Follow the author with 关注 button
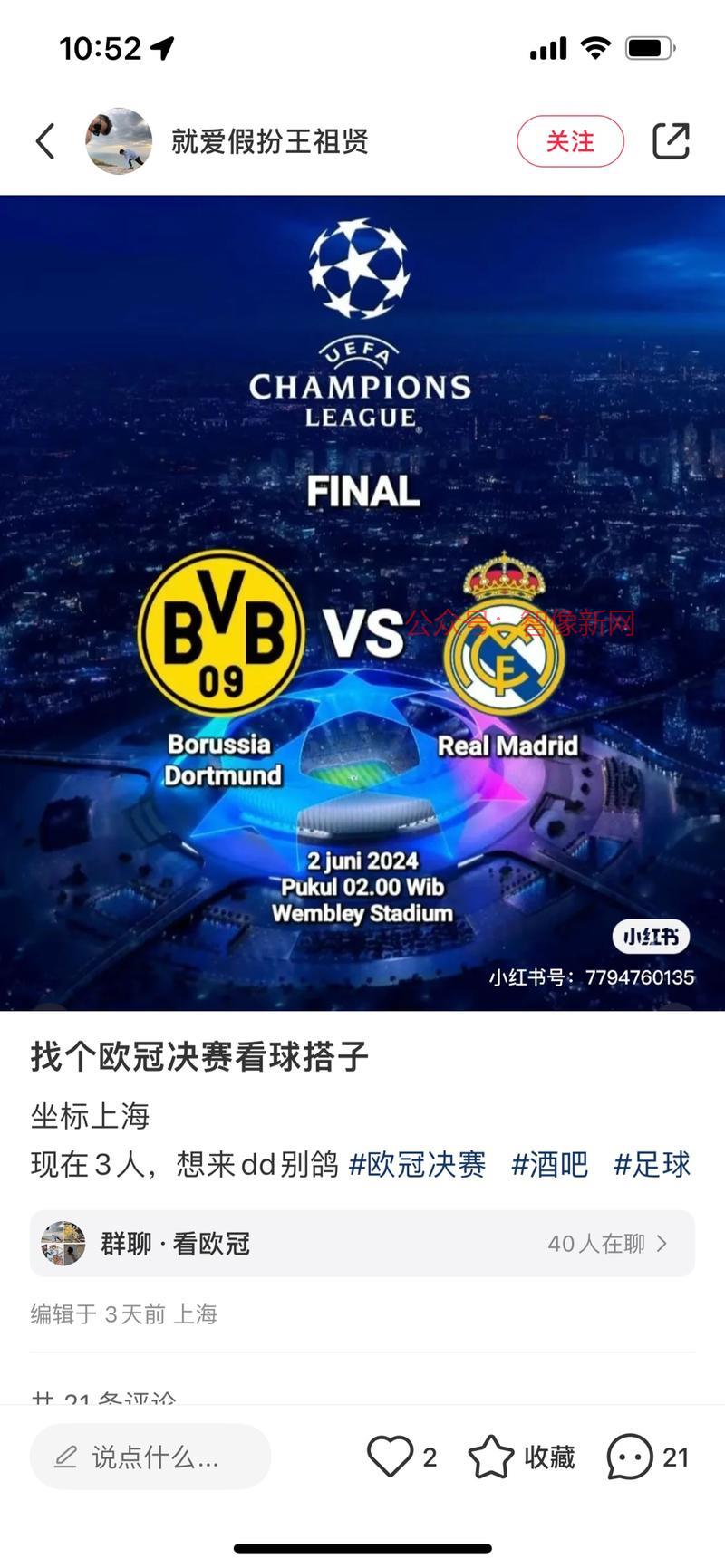This screenshot has width=725, height=1568. click(570, 141)
